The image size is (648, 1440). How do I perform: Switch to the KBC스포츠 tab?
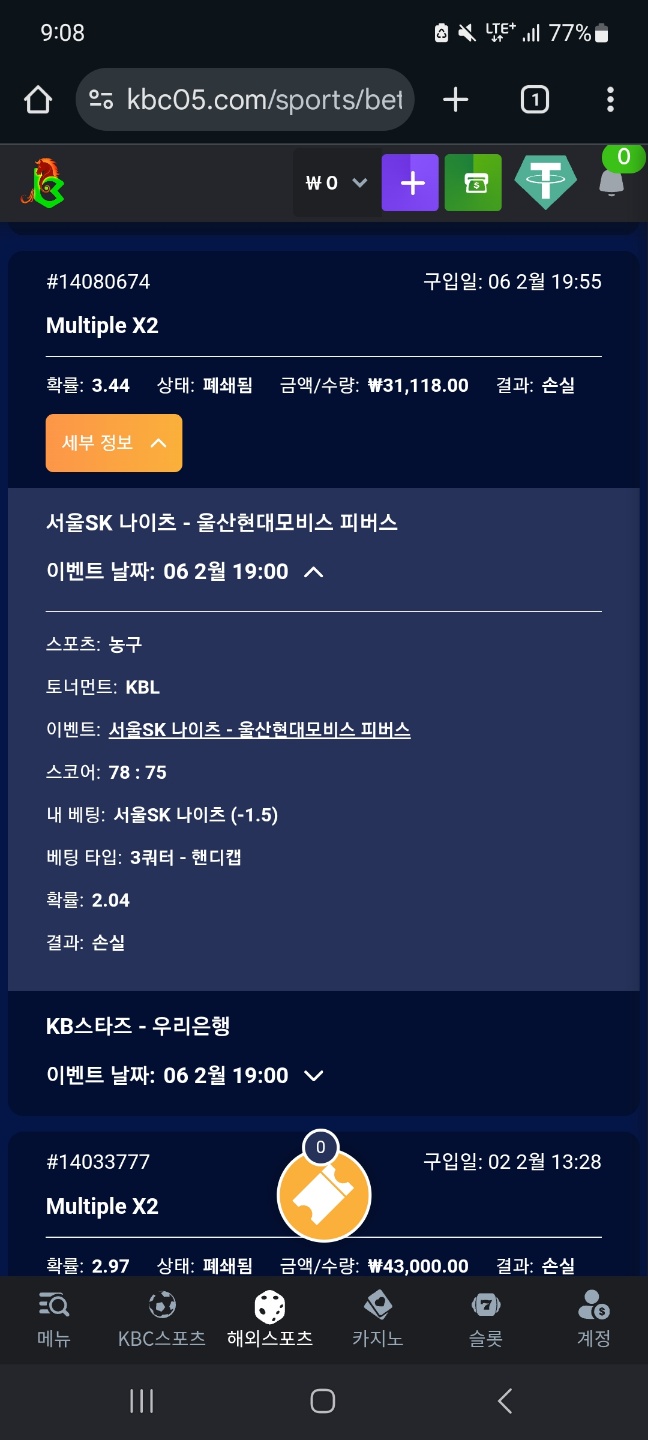pos(162,1318)
